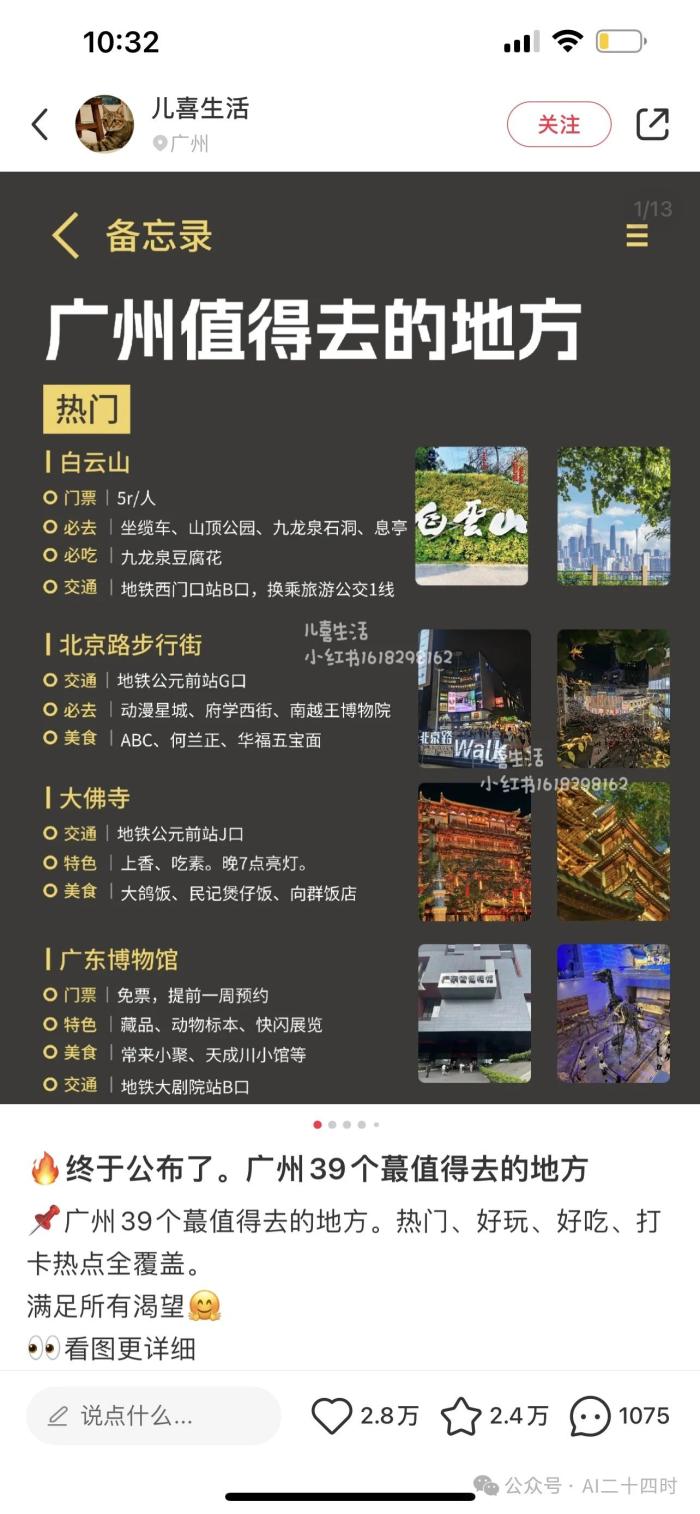Screen dimensions: 700x1514
Task: Share this post
Action: pyautogui.click(x=652, y=124)
